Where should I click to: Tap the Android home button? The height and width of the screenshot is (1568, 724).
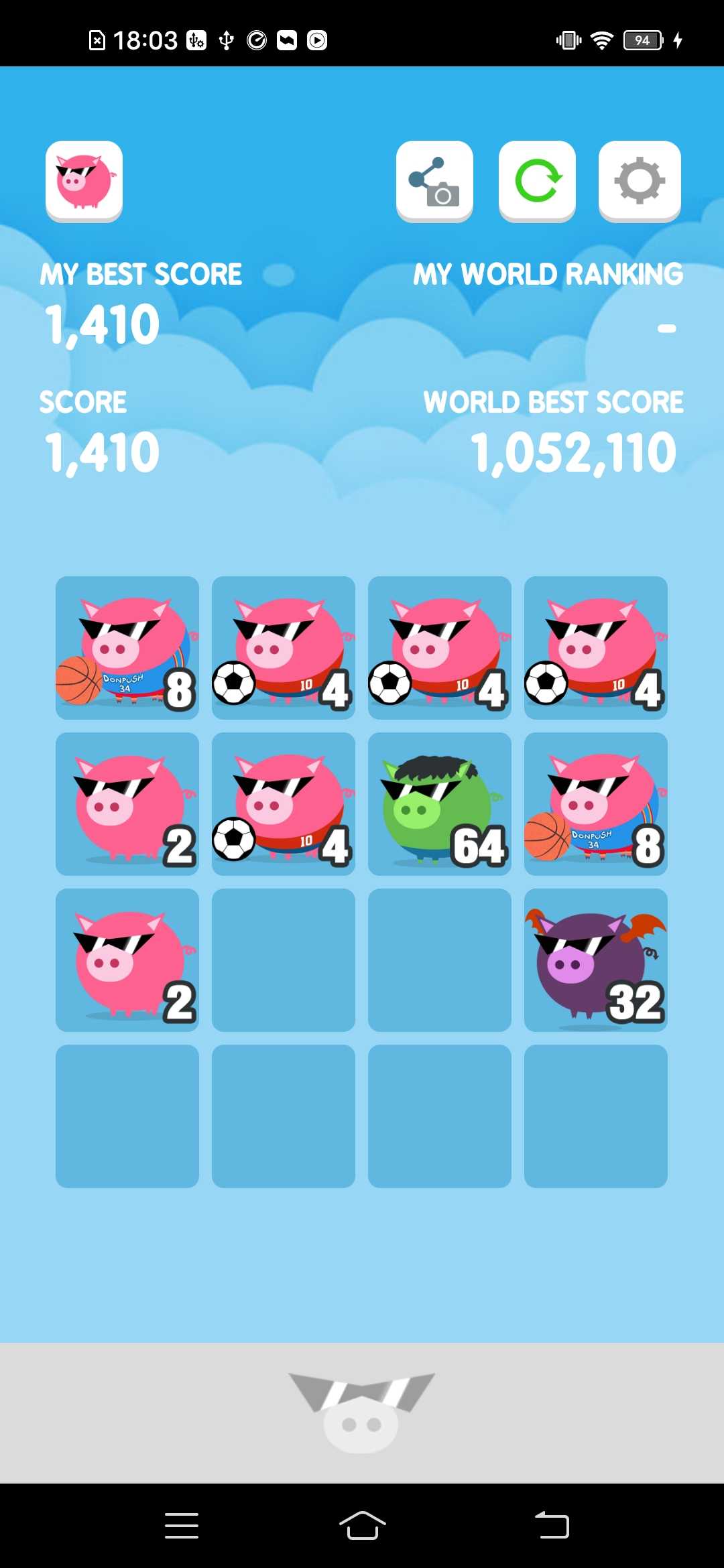(x=362, y=1525)
